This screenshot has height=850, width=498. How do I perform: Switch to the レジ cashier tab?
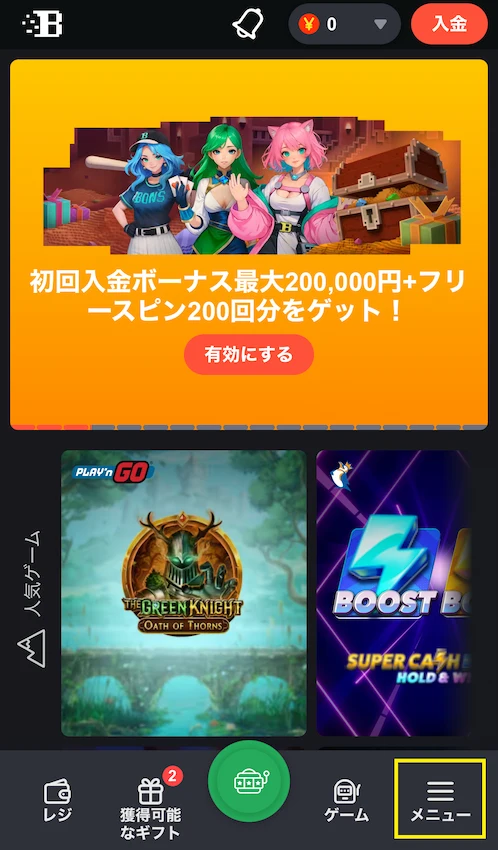point(57,800)
